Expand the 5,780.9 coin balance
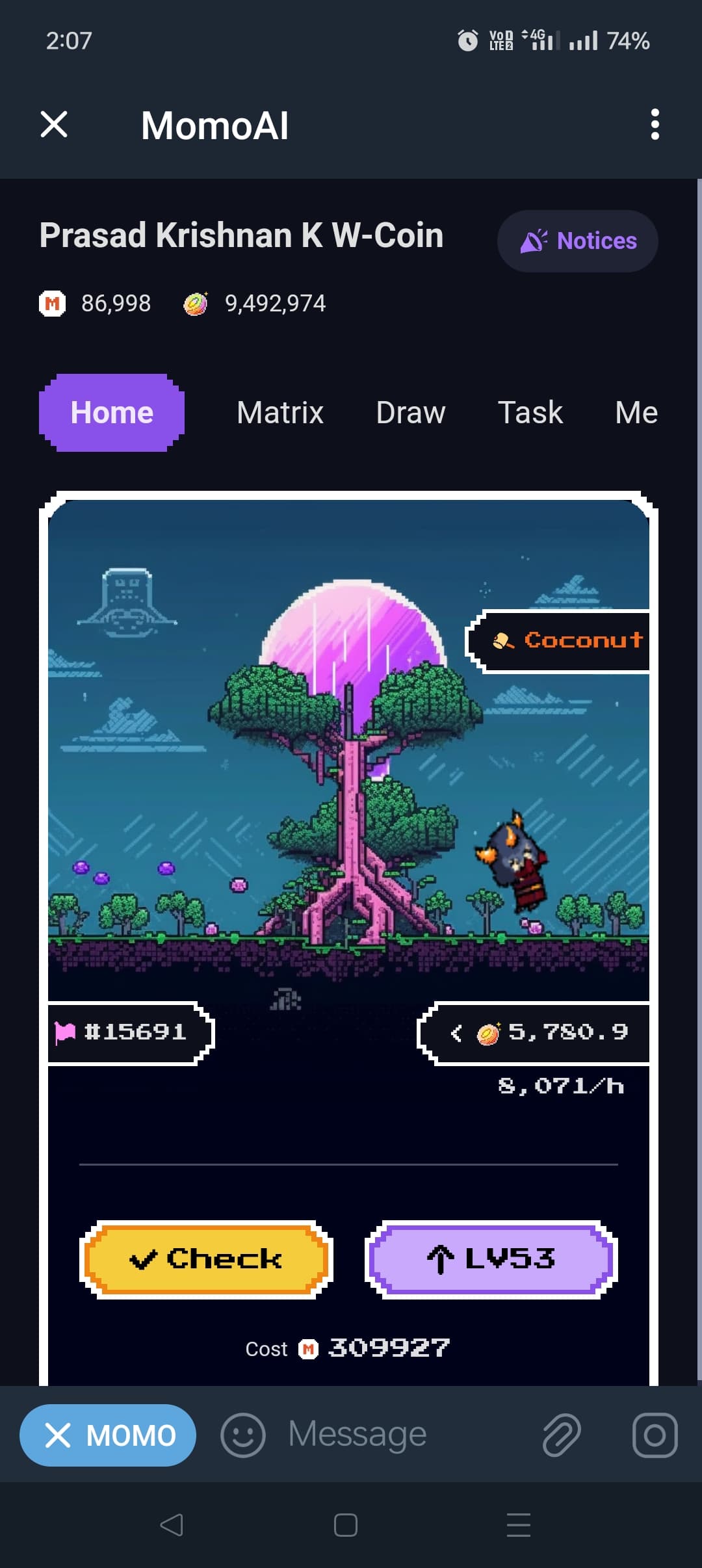The image size is (702, 1568). 534,1033
